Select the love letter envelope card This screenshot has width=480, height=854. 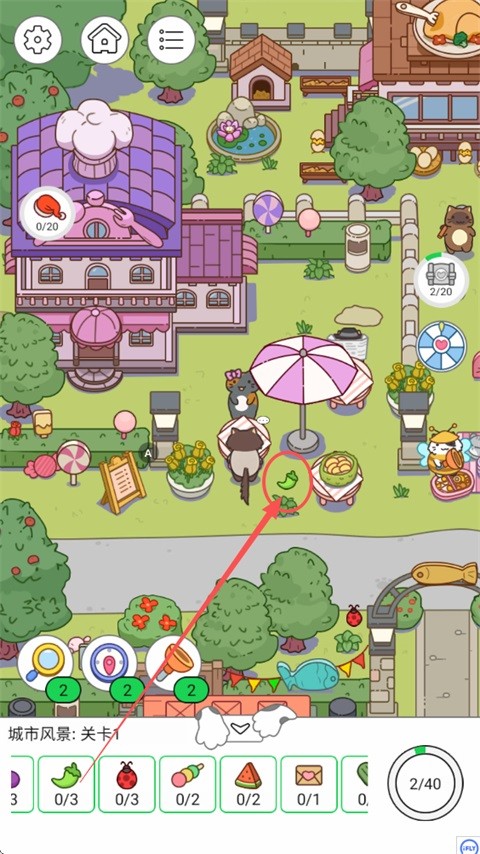pos(309,784)
